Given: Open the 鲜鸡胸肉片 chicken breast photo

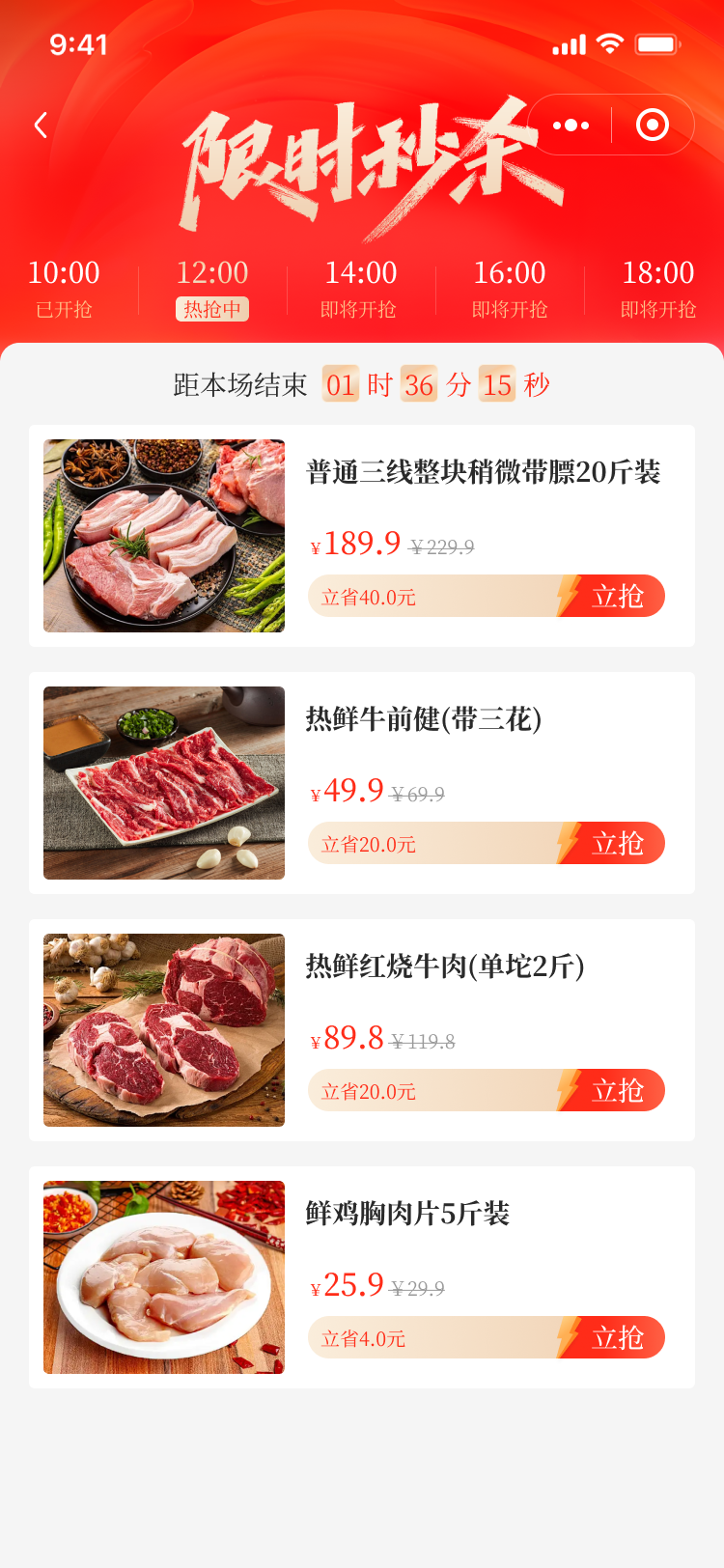Looking at the screenshot, I should 164,1277.
